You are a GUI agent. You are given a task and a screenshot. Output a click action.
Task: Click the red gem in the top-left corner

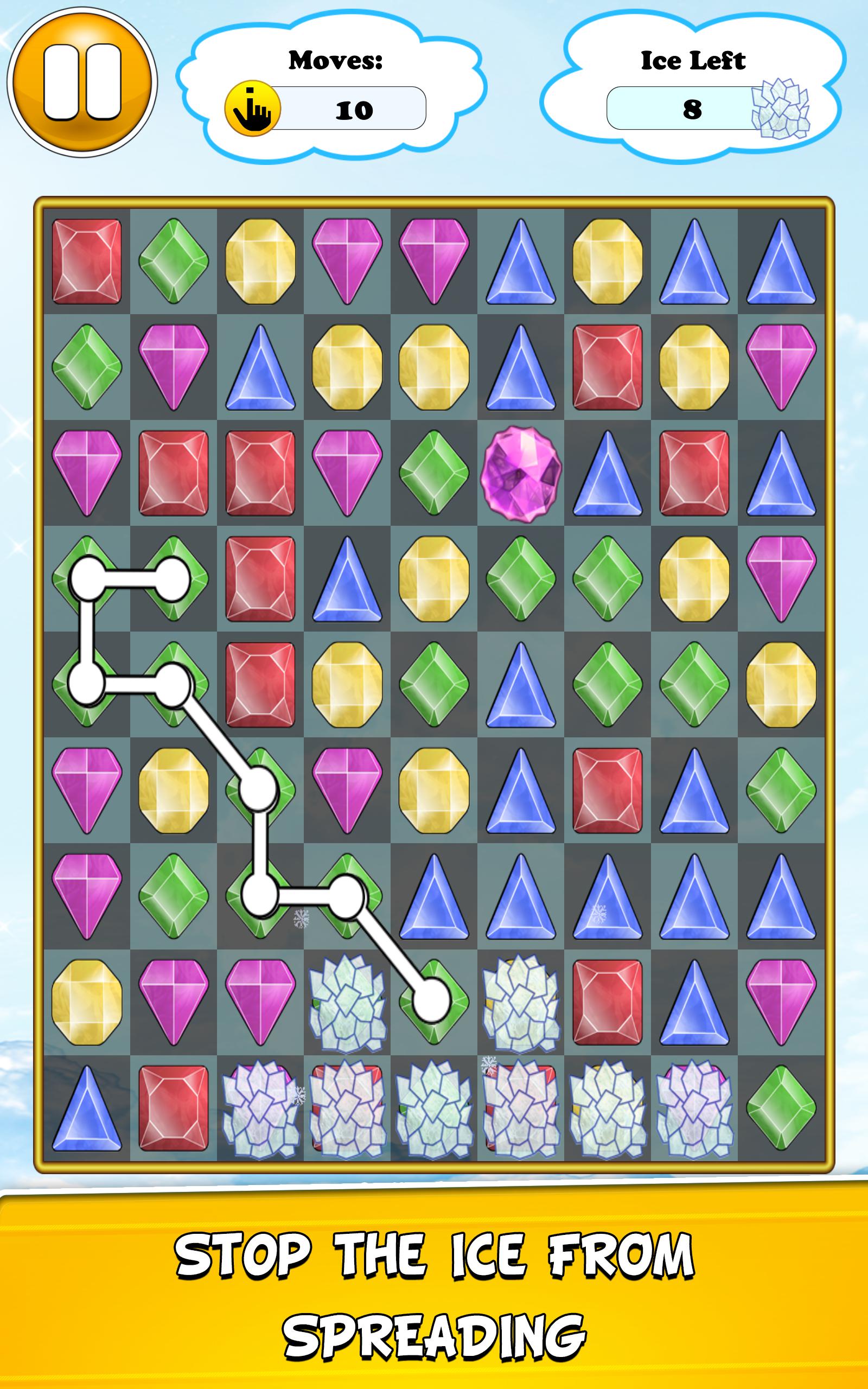click(x=86, y=261)
